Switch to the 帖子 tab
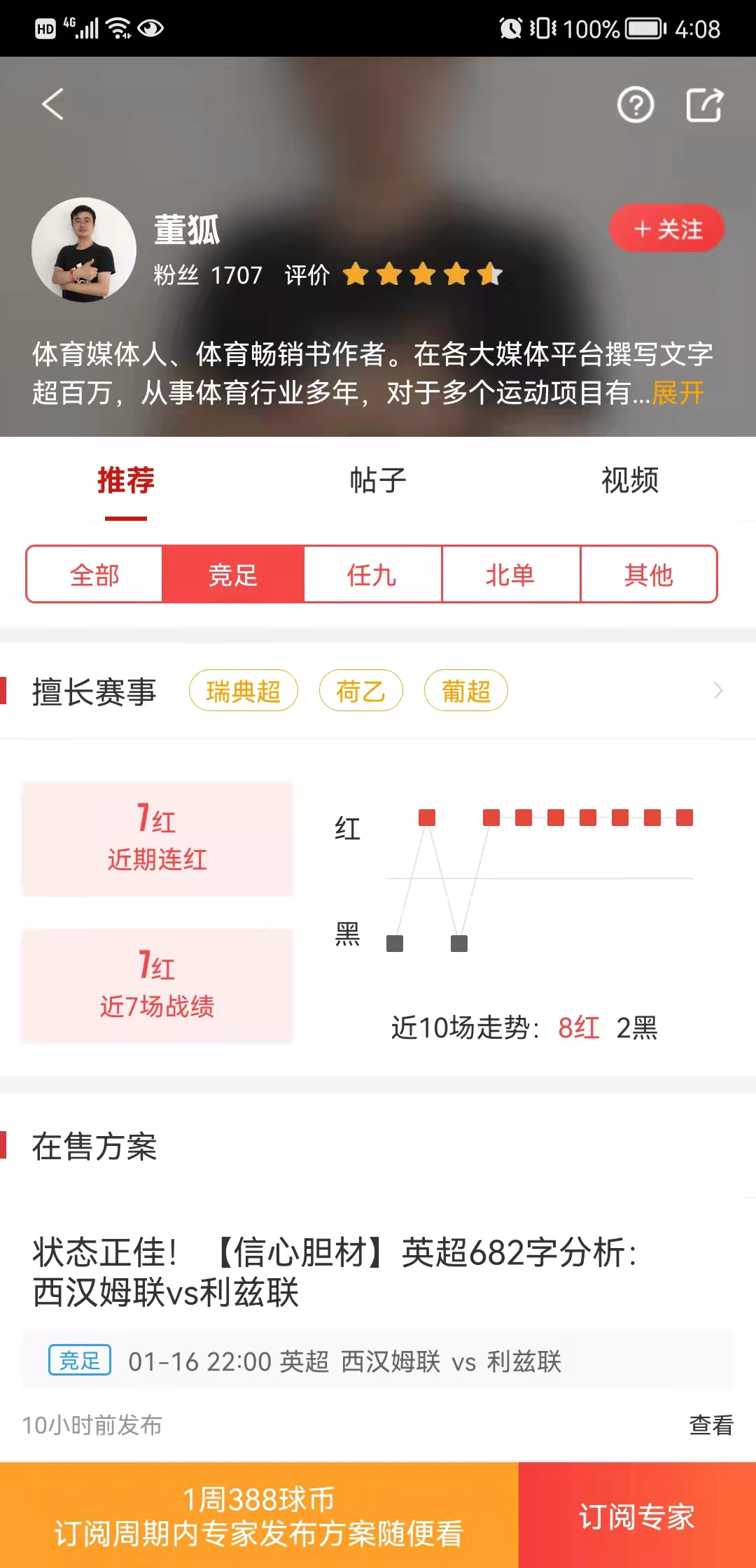Screen dimensions: 756x1568 378,481
